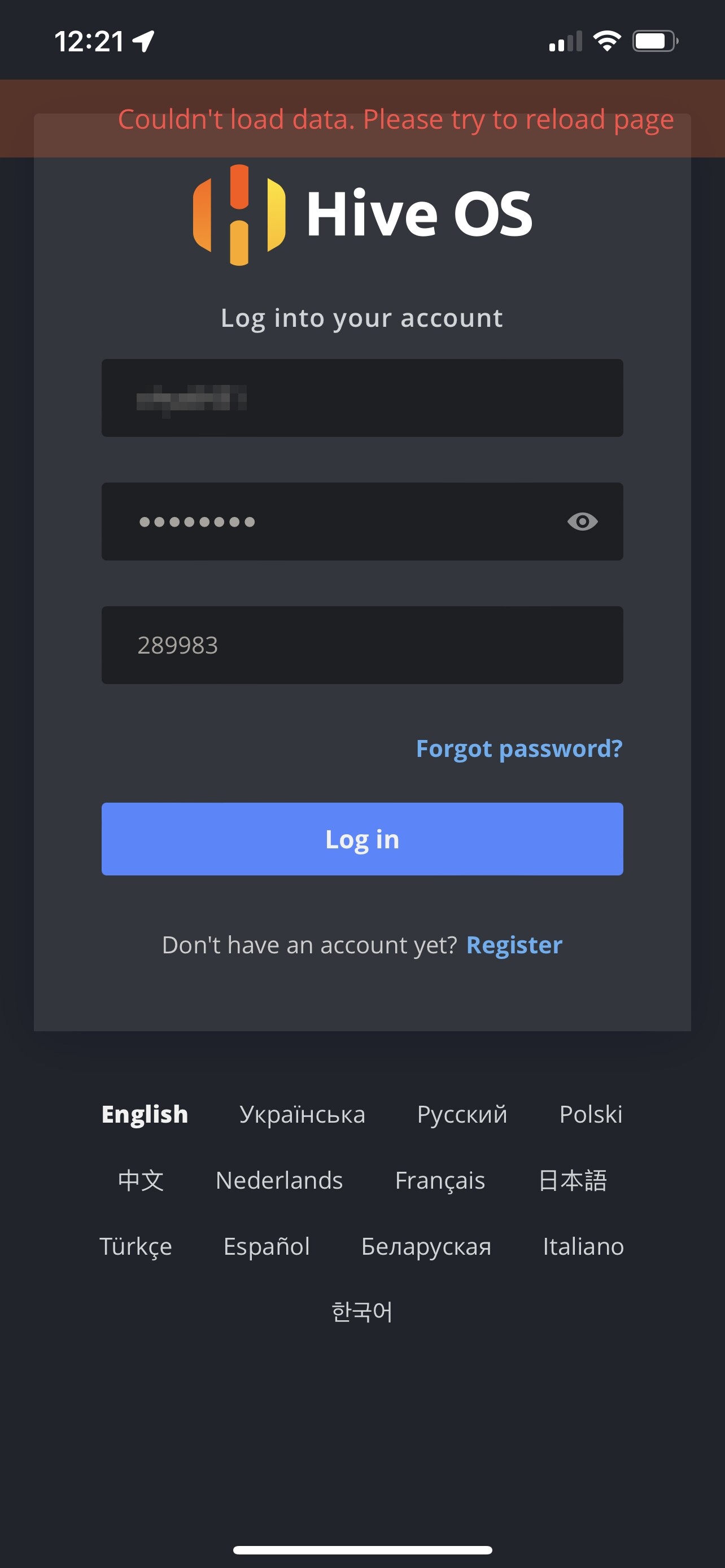Change language to Türkçe
Viewport: 725px width, 1568px height.
coord(136,1246)
